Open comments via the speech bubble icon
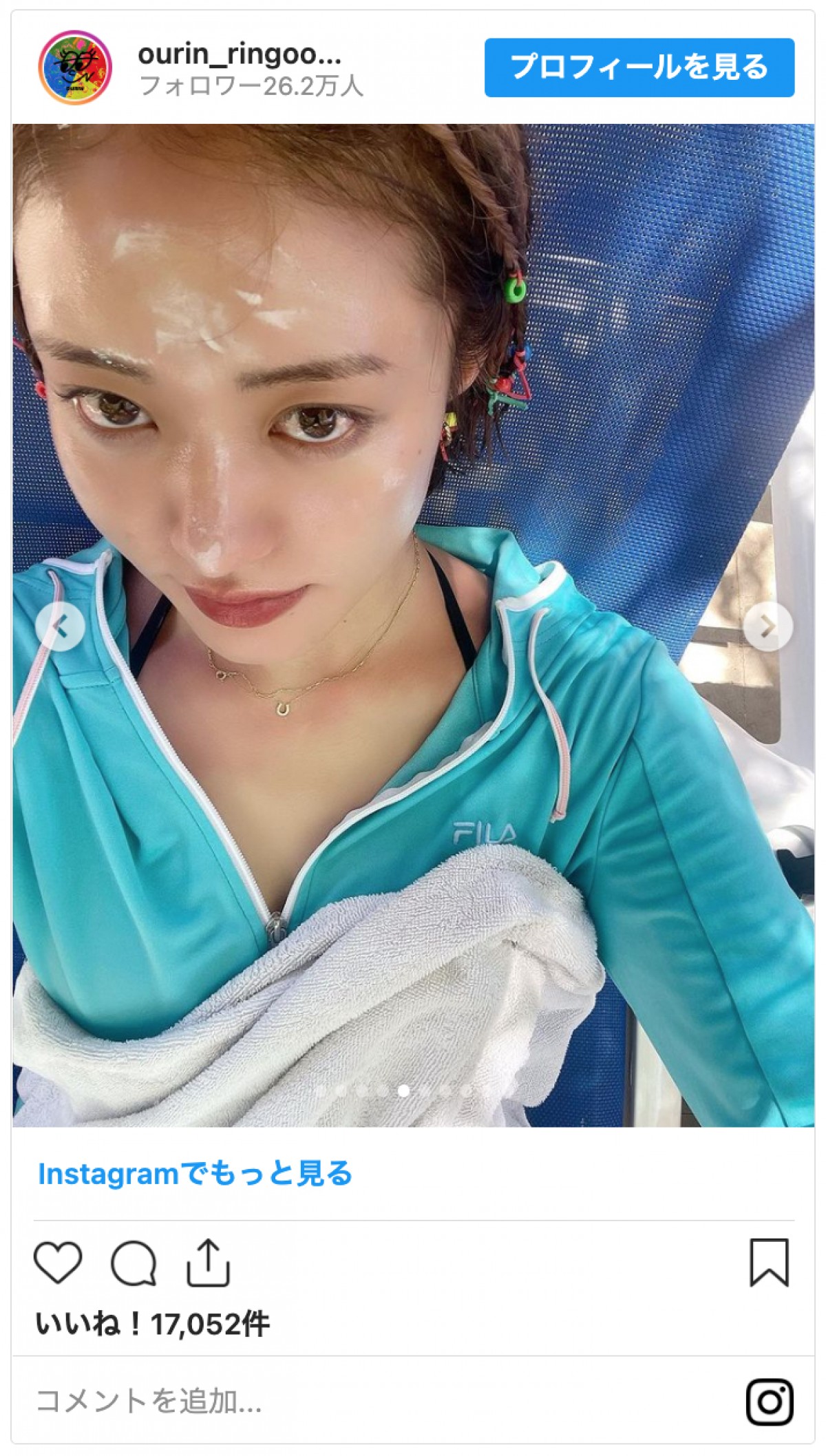 point(134,1263)
